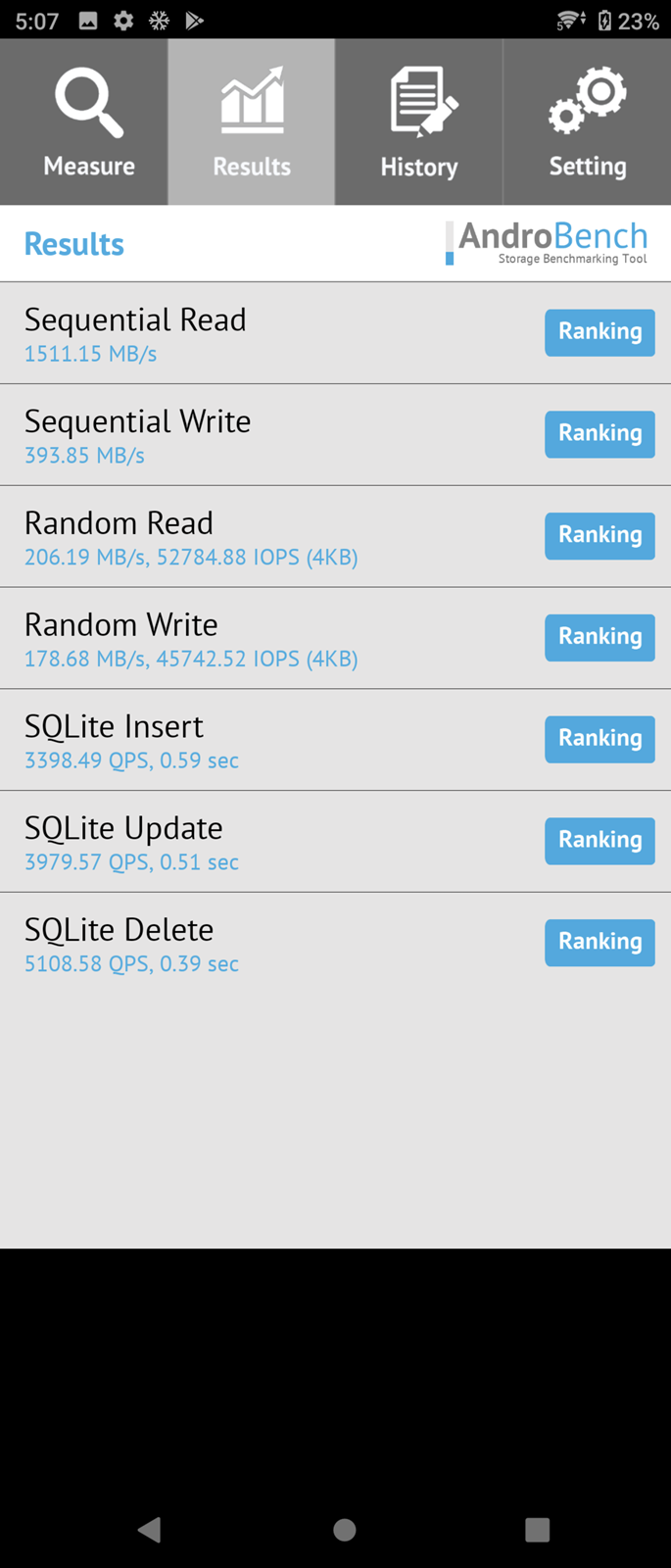Tap Ranking next to SQLite Insert
The width and height of the screenshot is (671, 1568).
[599, 739]
